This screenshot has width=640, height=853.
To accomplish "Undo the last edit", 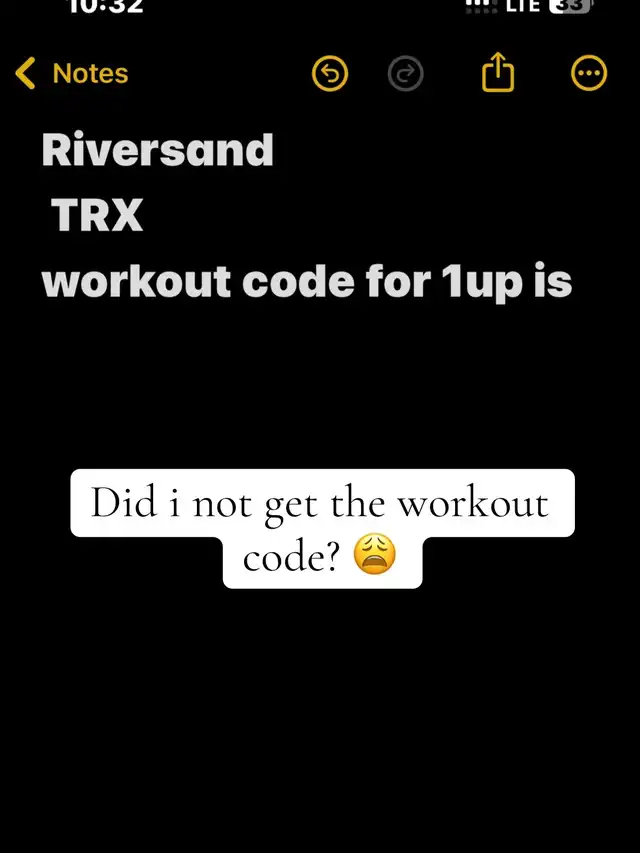I will coord(331,74).
